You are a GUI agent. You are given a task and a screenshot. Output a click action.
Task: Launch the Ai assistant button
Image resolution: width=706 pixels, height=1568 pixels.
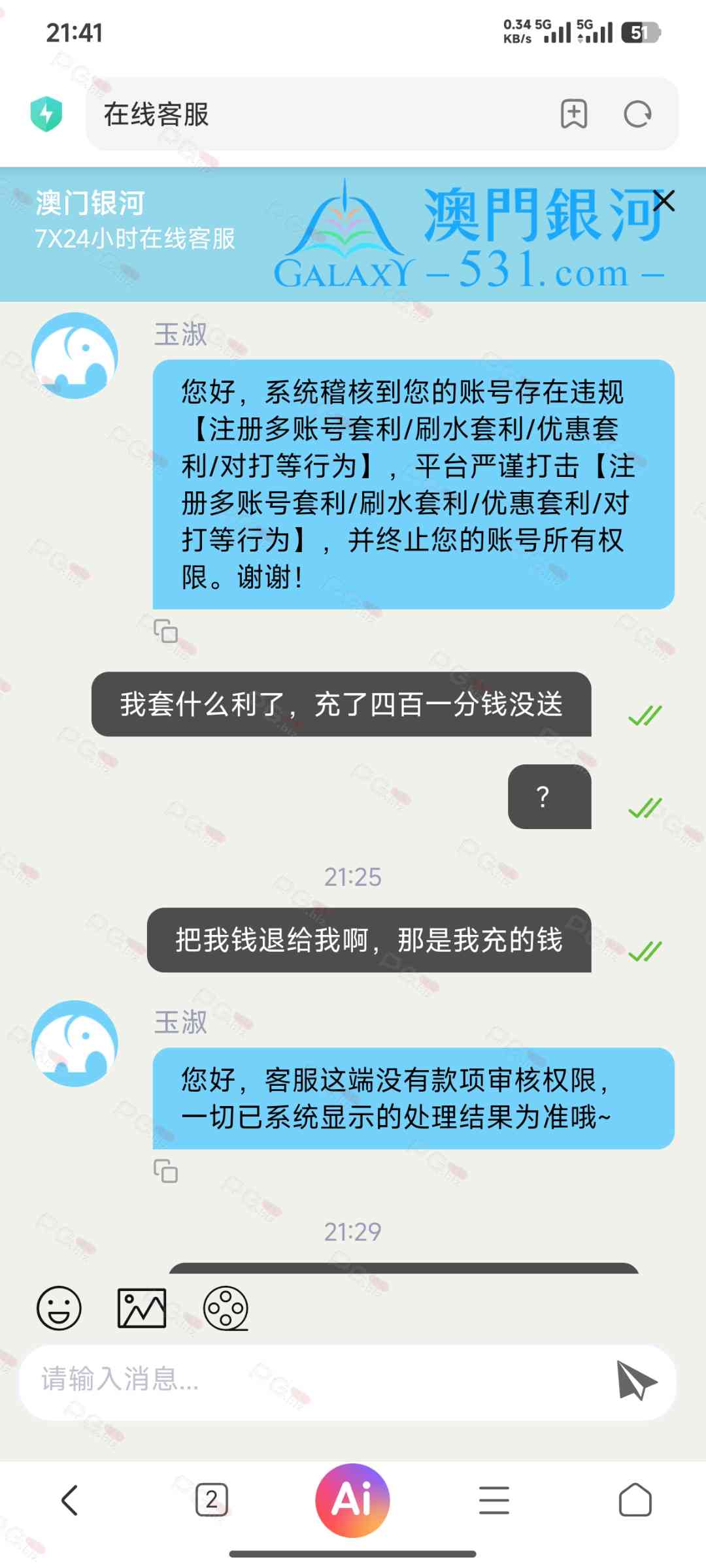(x=352, y=1500)
